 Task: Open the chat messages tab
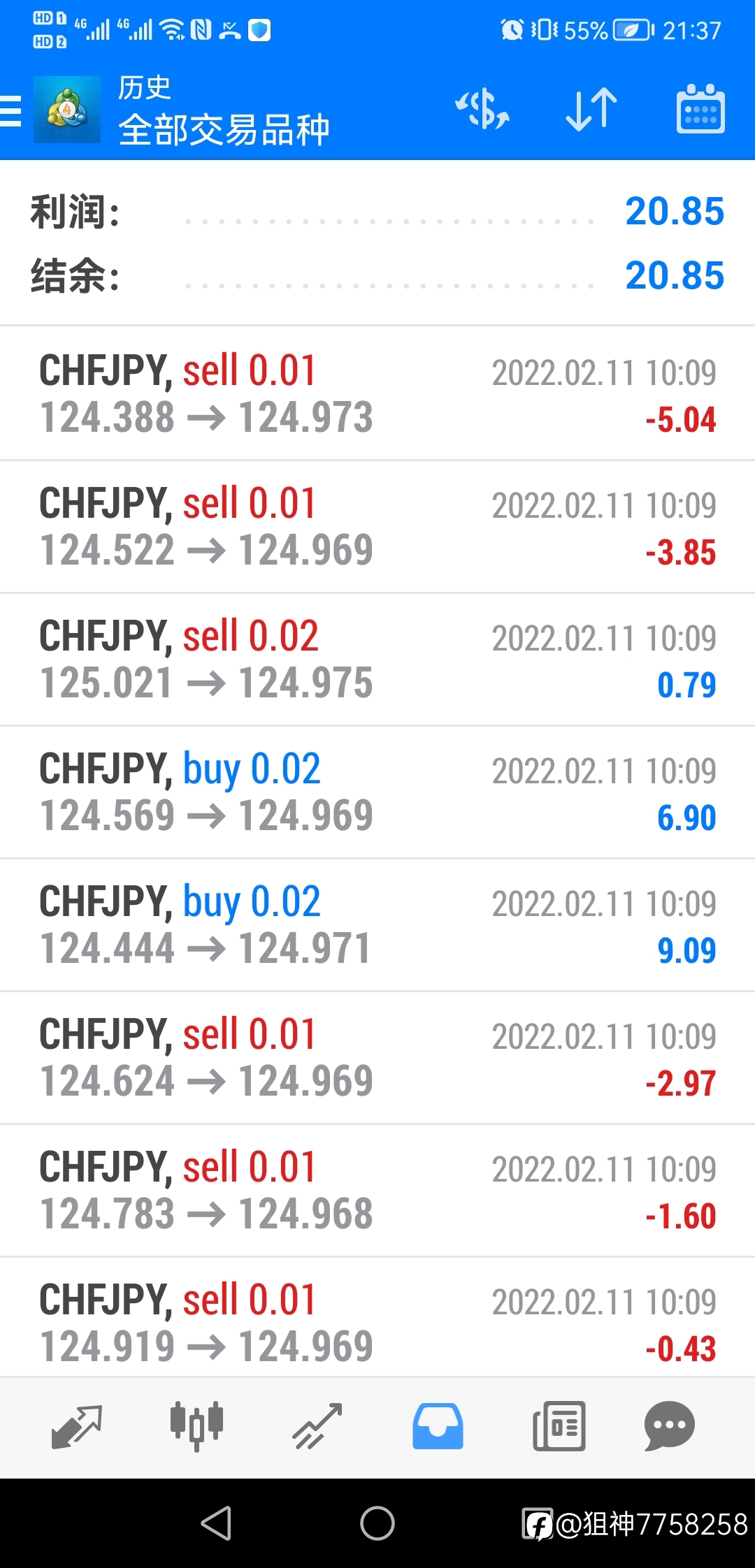tap(670, 1426)
